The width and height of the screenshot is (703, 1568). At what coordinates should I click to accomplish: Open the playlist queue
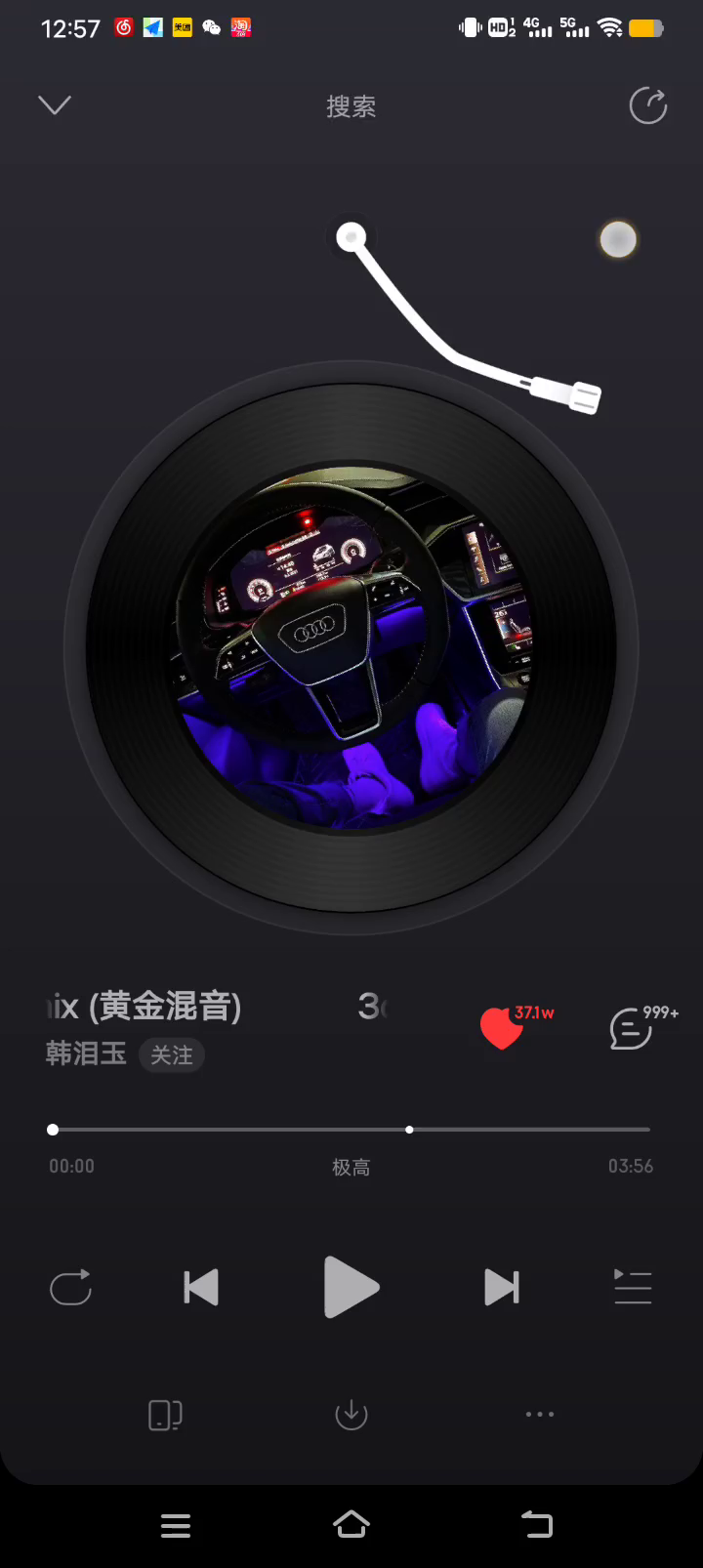tap(633, 1288)
